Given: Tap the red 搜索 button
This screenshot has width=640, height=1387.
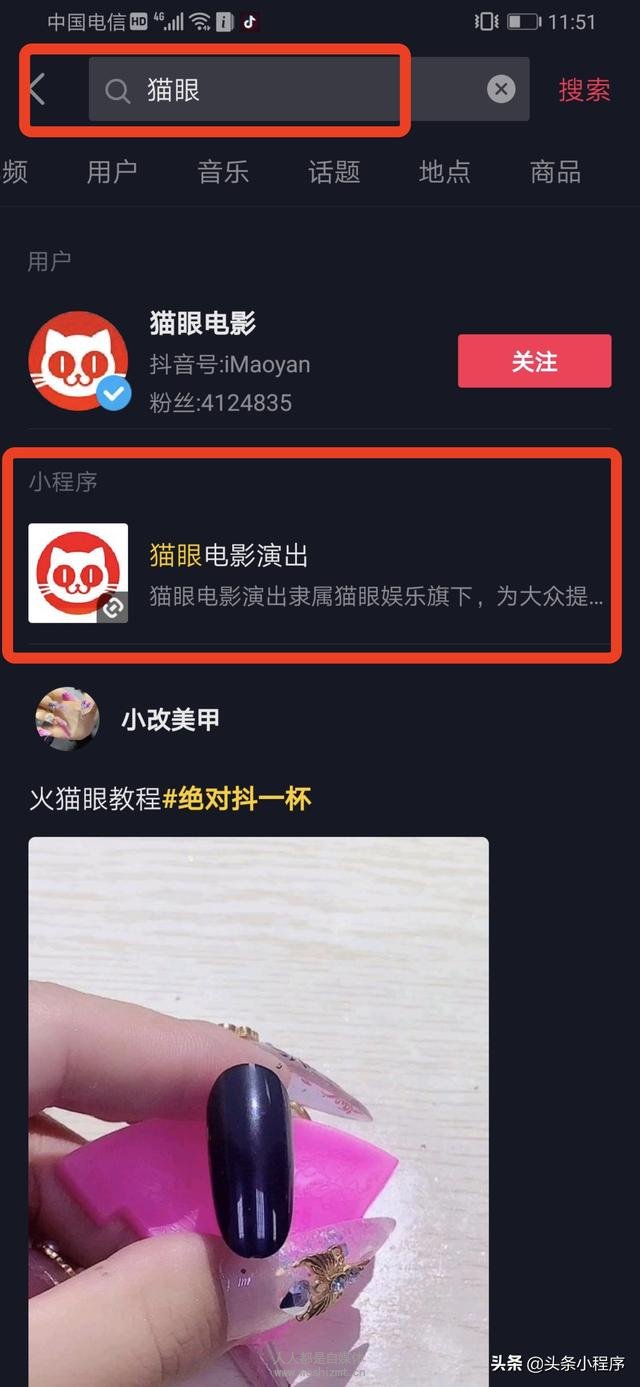Looking at the screenshot, I should click(584, 90).
